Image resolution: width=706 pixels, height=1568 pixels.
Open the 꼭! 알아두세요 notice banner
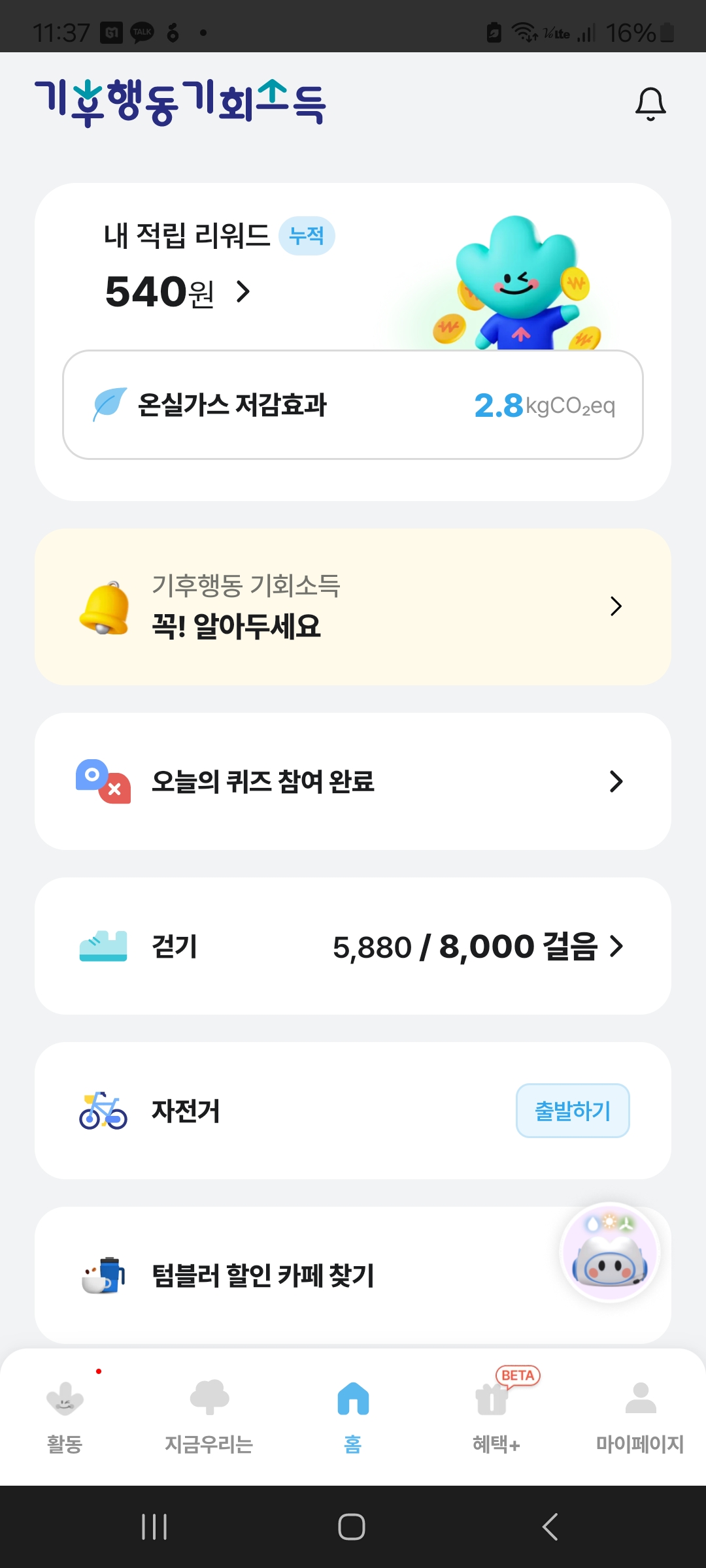pos(353,607)
